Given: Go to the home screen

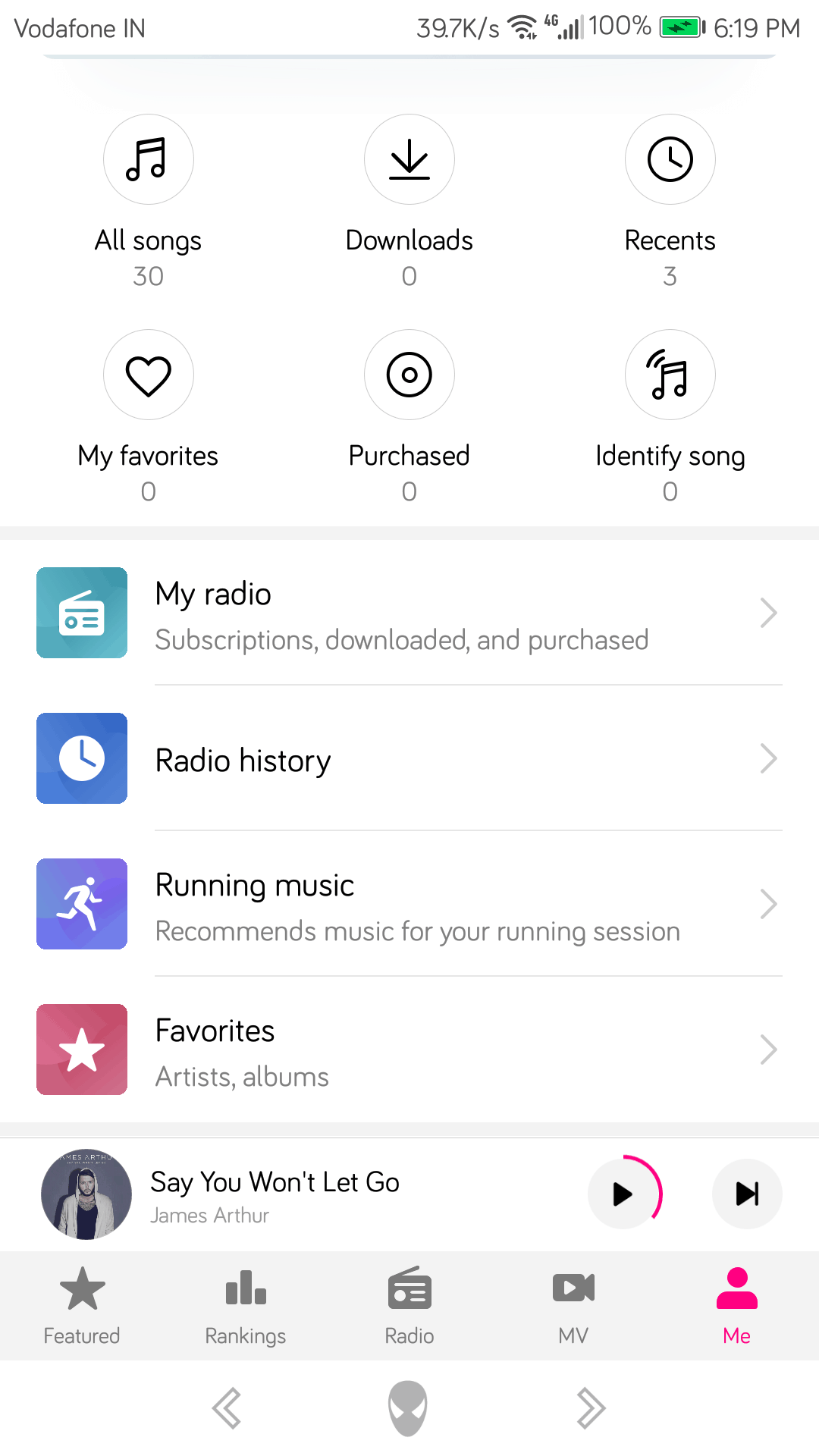Looking at the screenshot, I should (x=408, y=1408).
